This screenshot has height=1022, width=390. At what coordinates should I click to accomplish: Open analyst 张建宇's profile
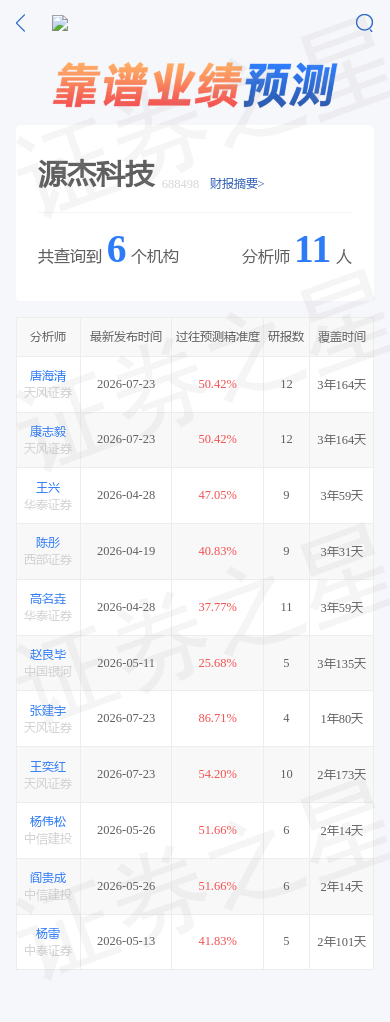48,710
